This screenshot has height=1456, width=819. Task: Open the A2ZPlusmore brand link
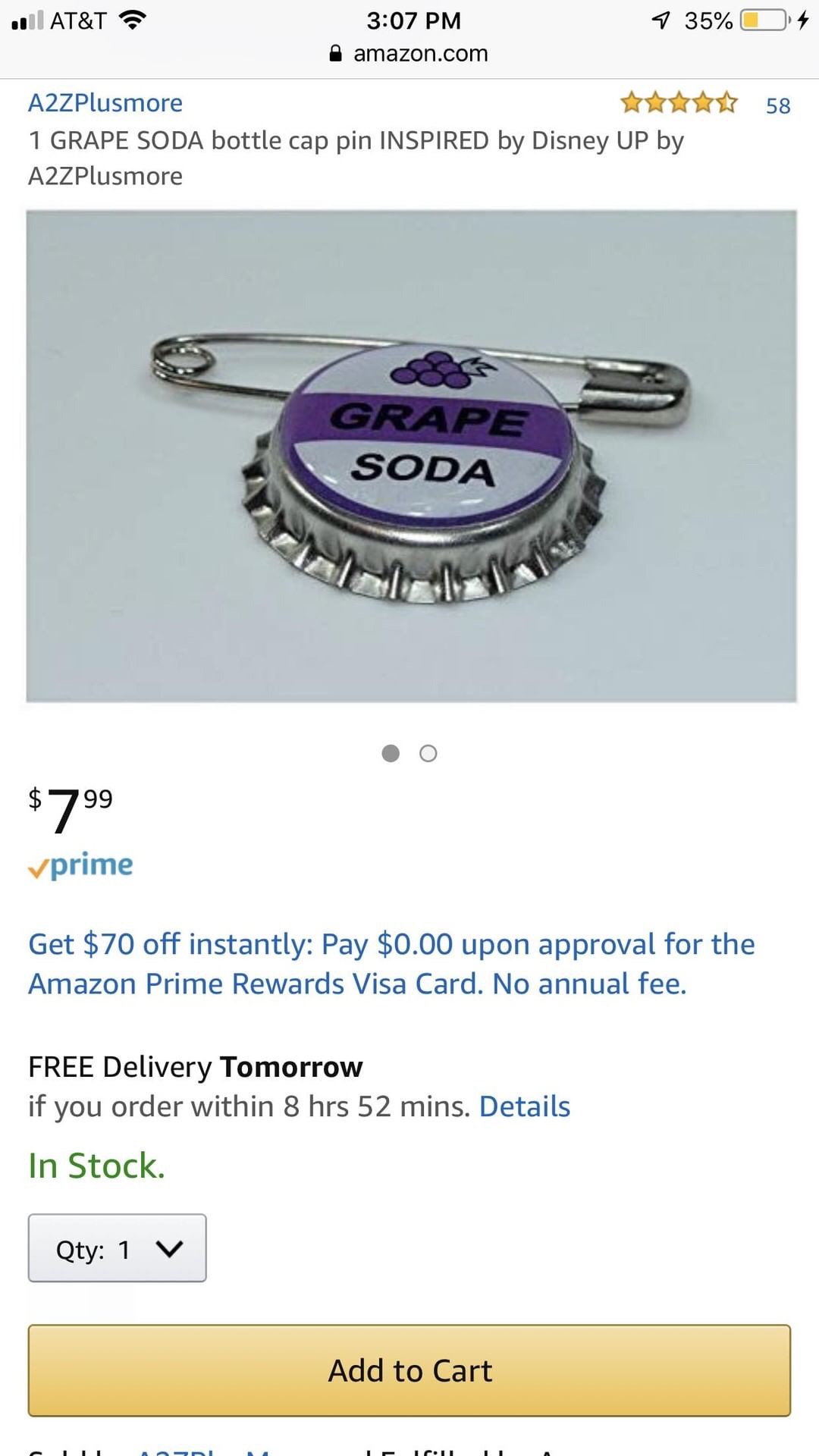pos(105,103)
